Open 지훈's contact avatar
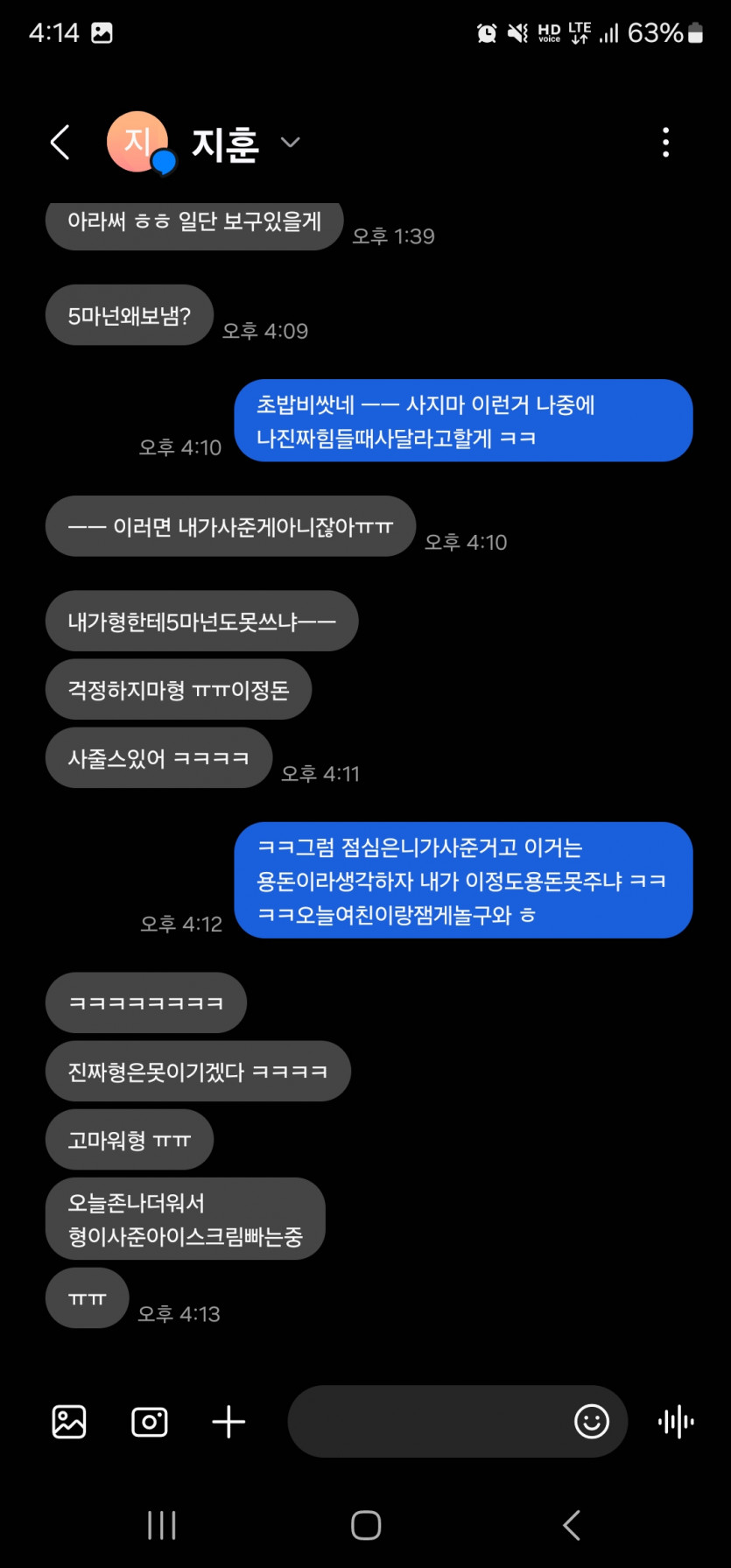The image size is (731, 1568). (x=137, y=142)
